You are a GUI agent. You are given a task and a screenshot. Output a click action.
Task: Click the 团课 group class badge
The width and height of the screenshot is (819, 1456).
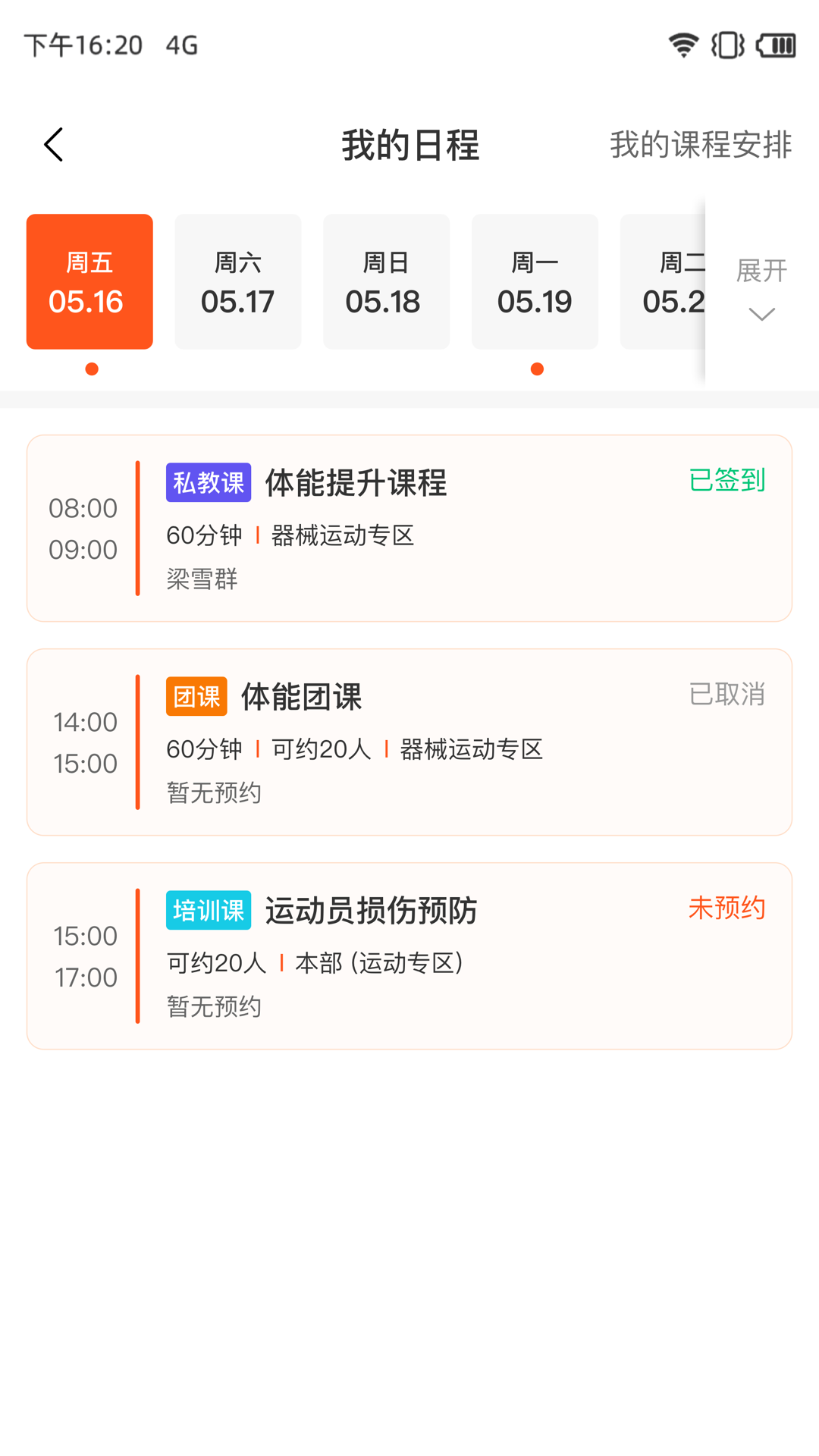pos(196,696)
